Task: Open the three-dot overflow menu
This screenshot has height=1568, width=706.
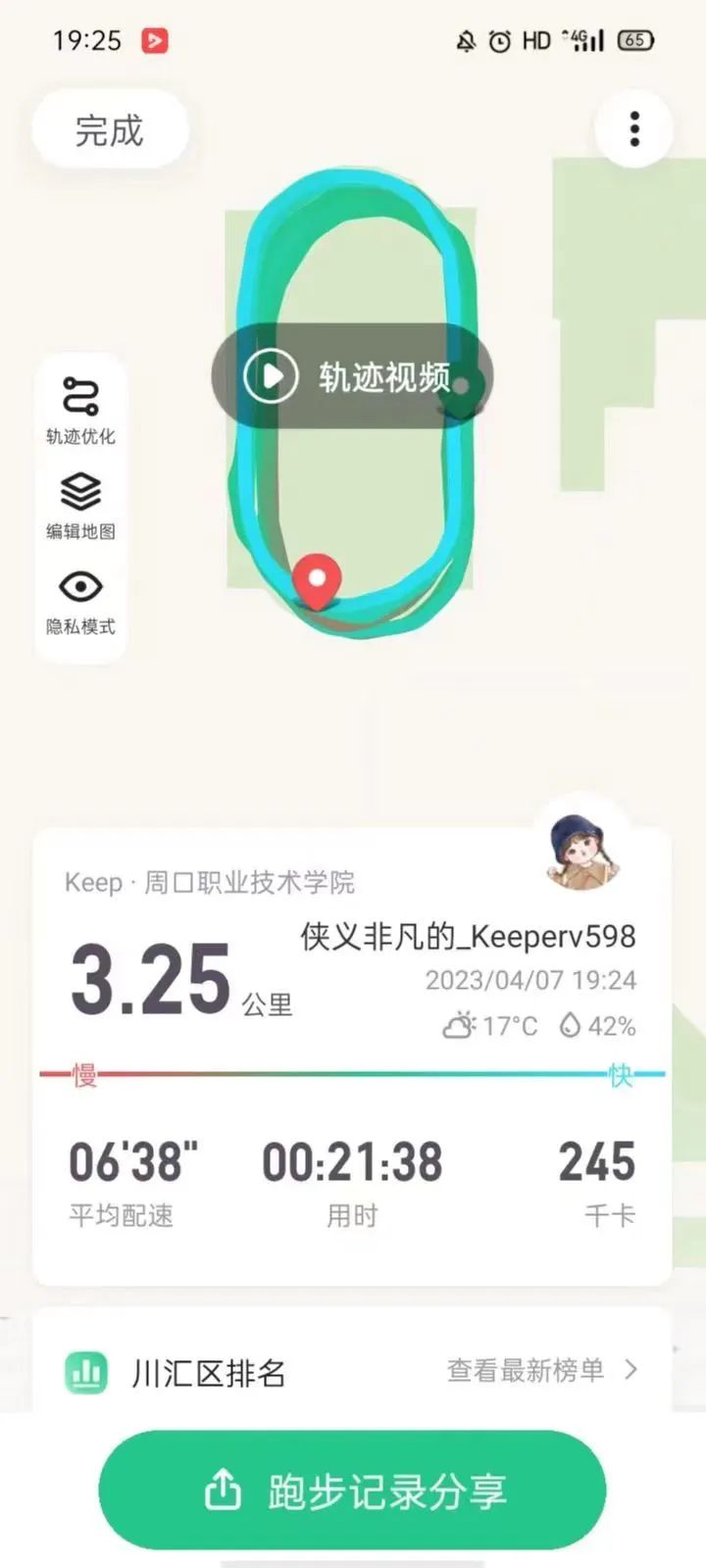Action: point(634,128)
